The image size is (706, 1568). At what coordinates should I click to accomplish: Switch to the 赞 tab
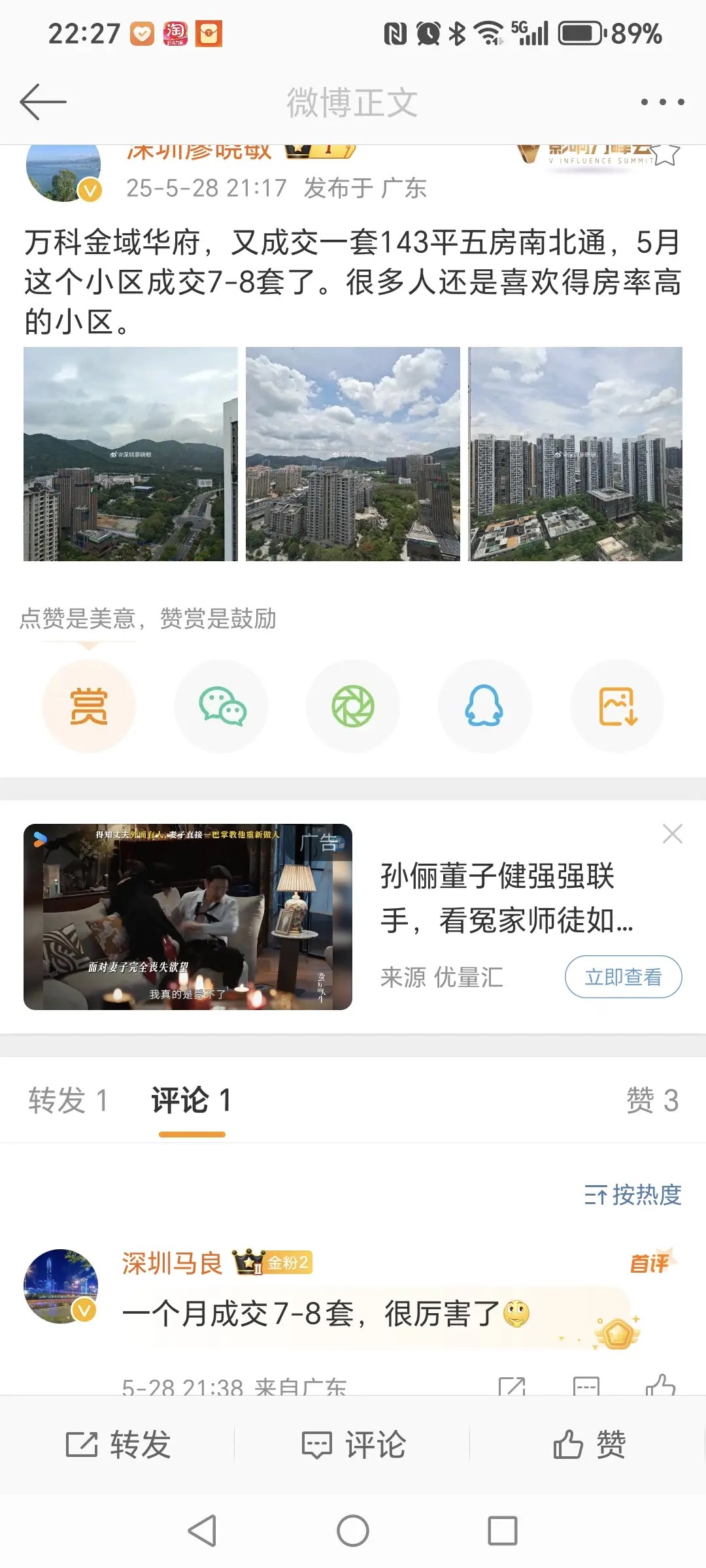[652, 1100]
